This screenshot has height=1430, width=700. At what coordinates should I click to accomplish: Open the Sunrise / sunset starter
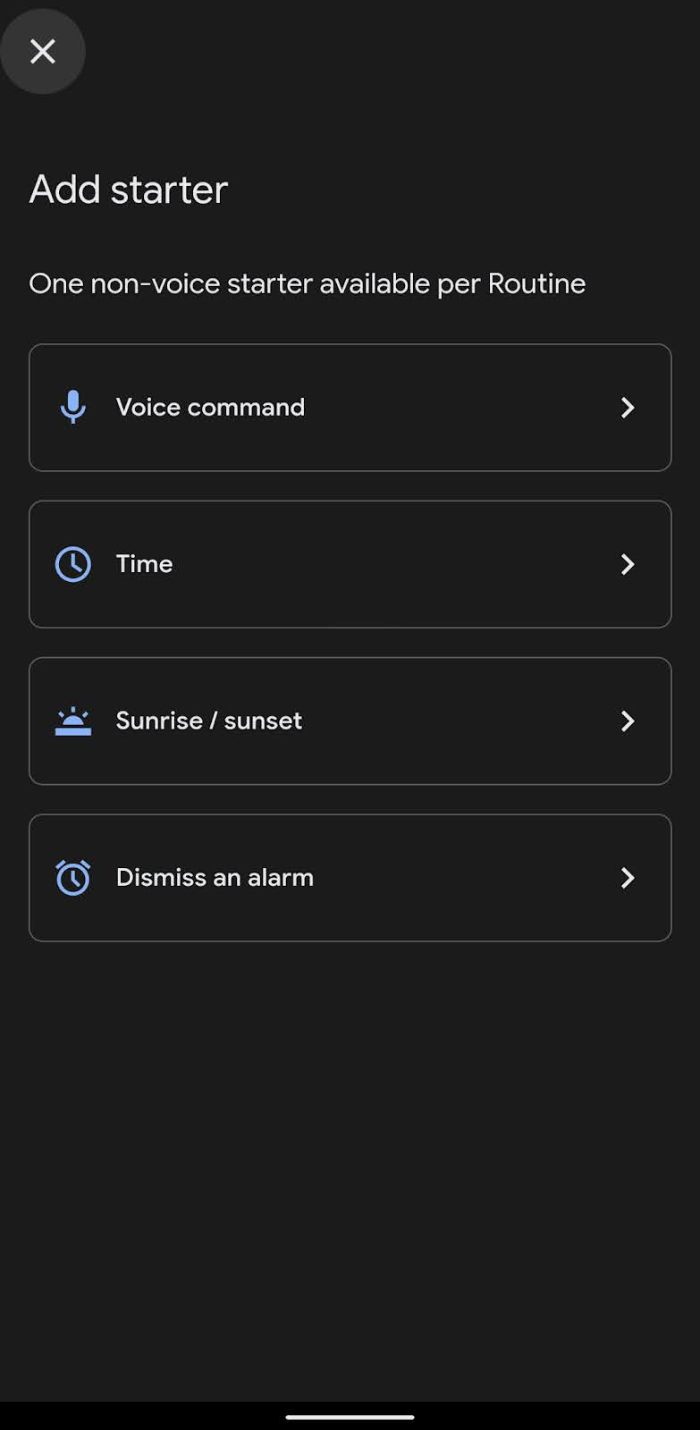349,721
